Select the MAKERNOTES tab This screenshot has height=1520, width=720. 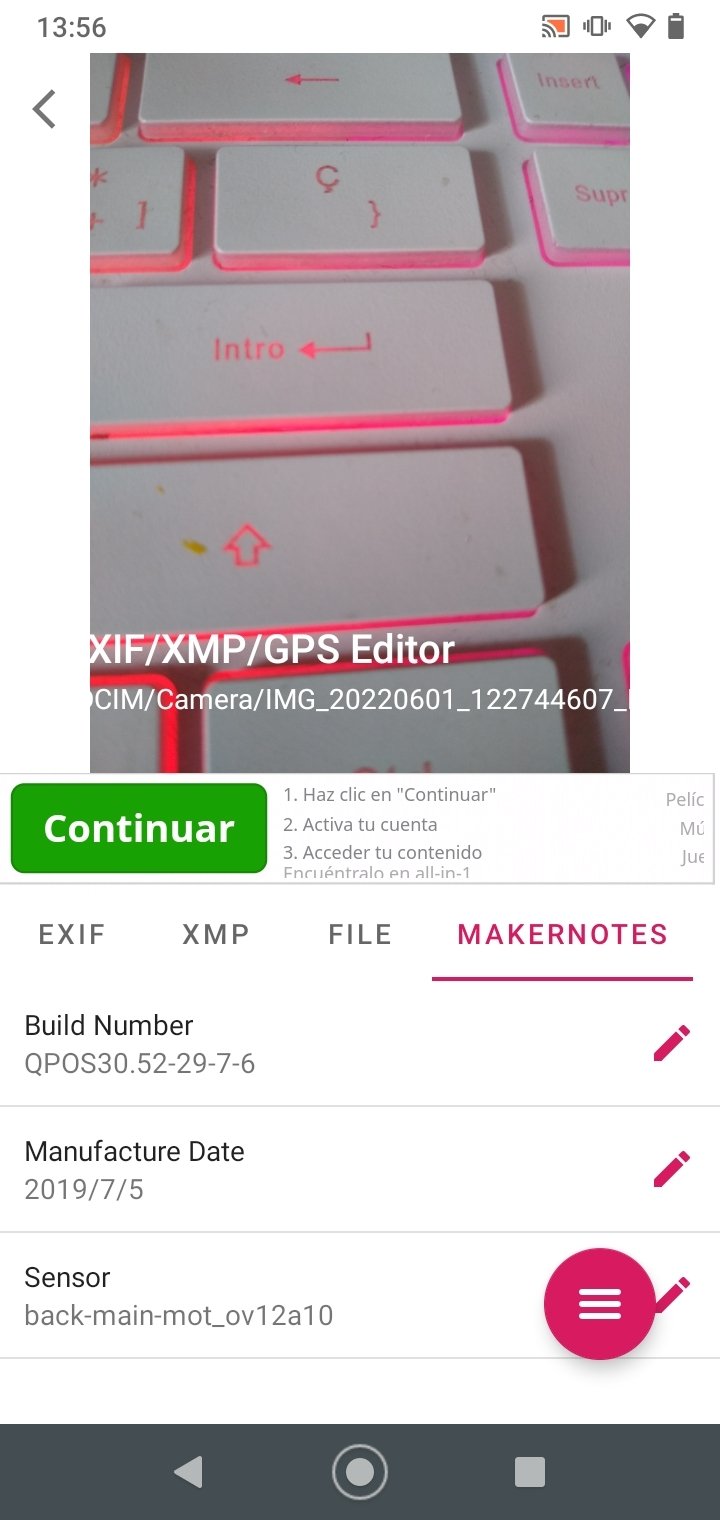[562, 935]
